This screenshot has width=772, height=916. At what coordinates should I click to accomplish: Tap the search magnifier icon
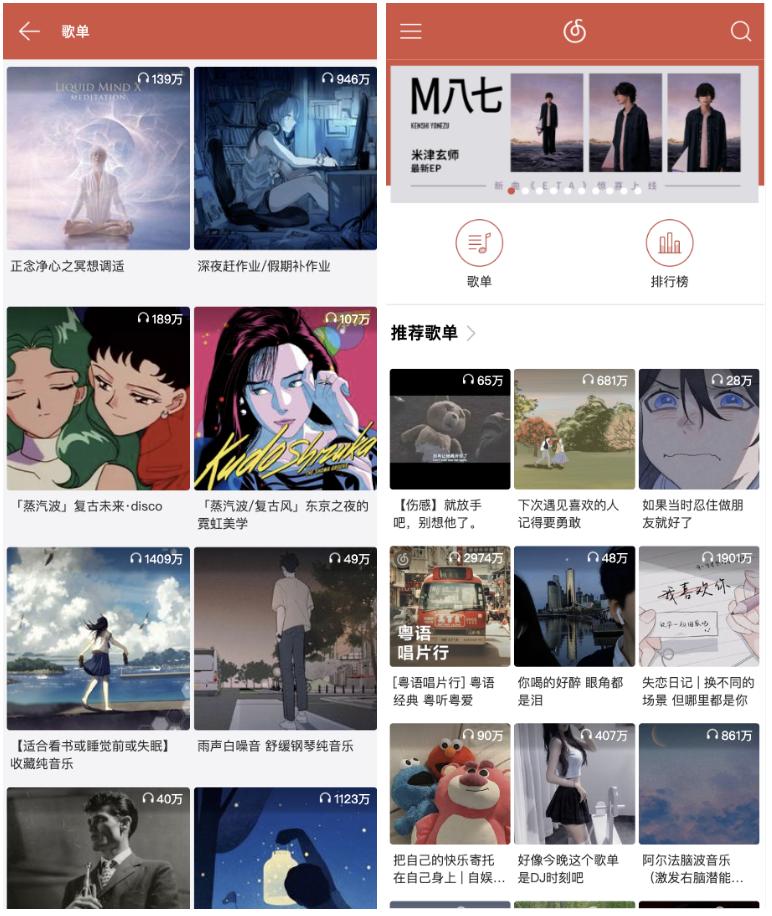click(741, 31)
